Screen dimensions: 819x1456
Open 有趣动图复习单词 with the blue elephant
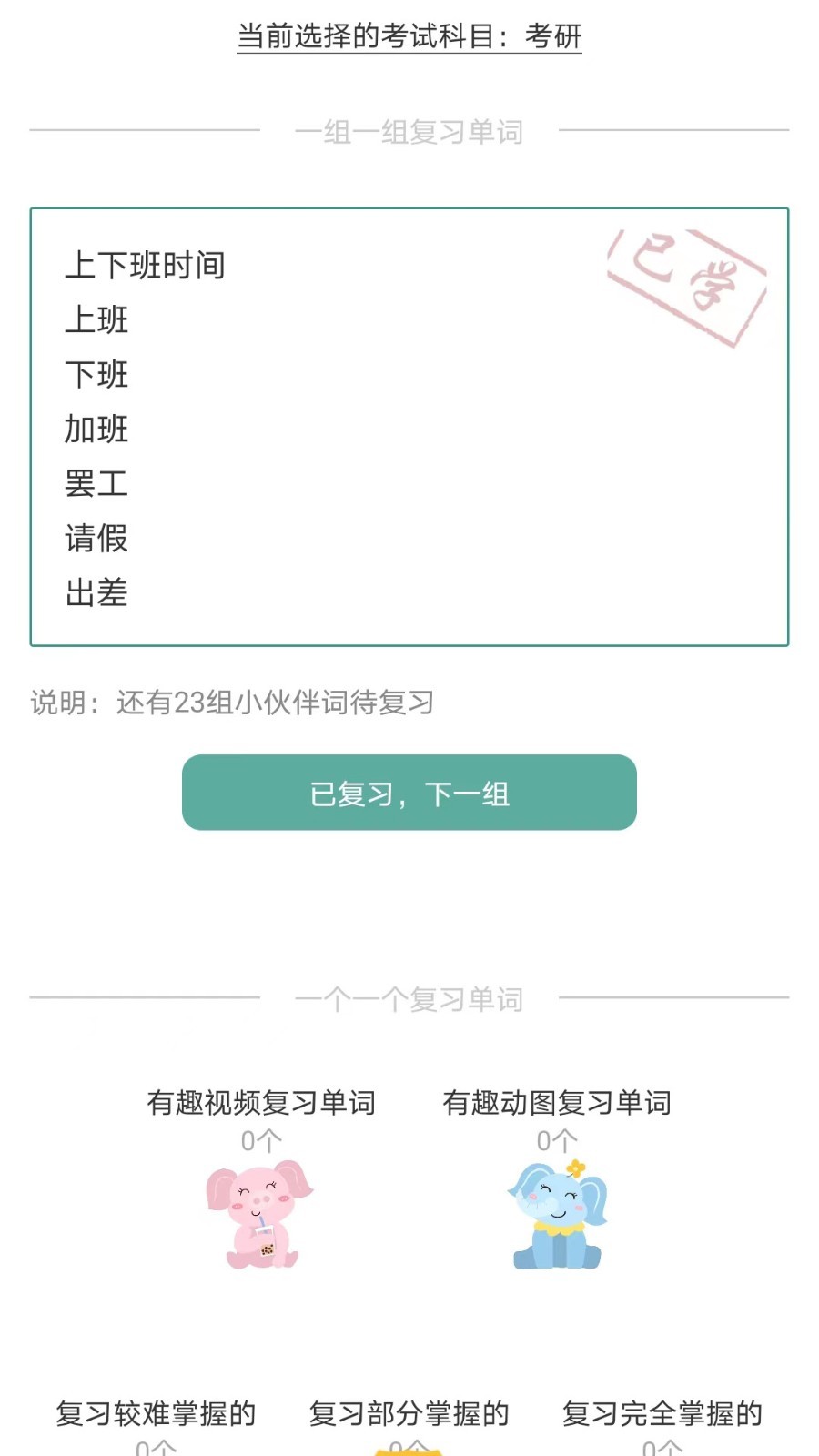[x=557, y=1179]
